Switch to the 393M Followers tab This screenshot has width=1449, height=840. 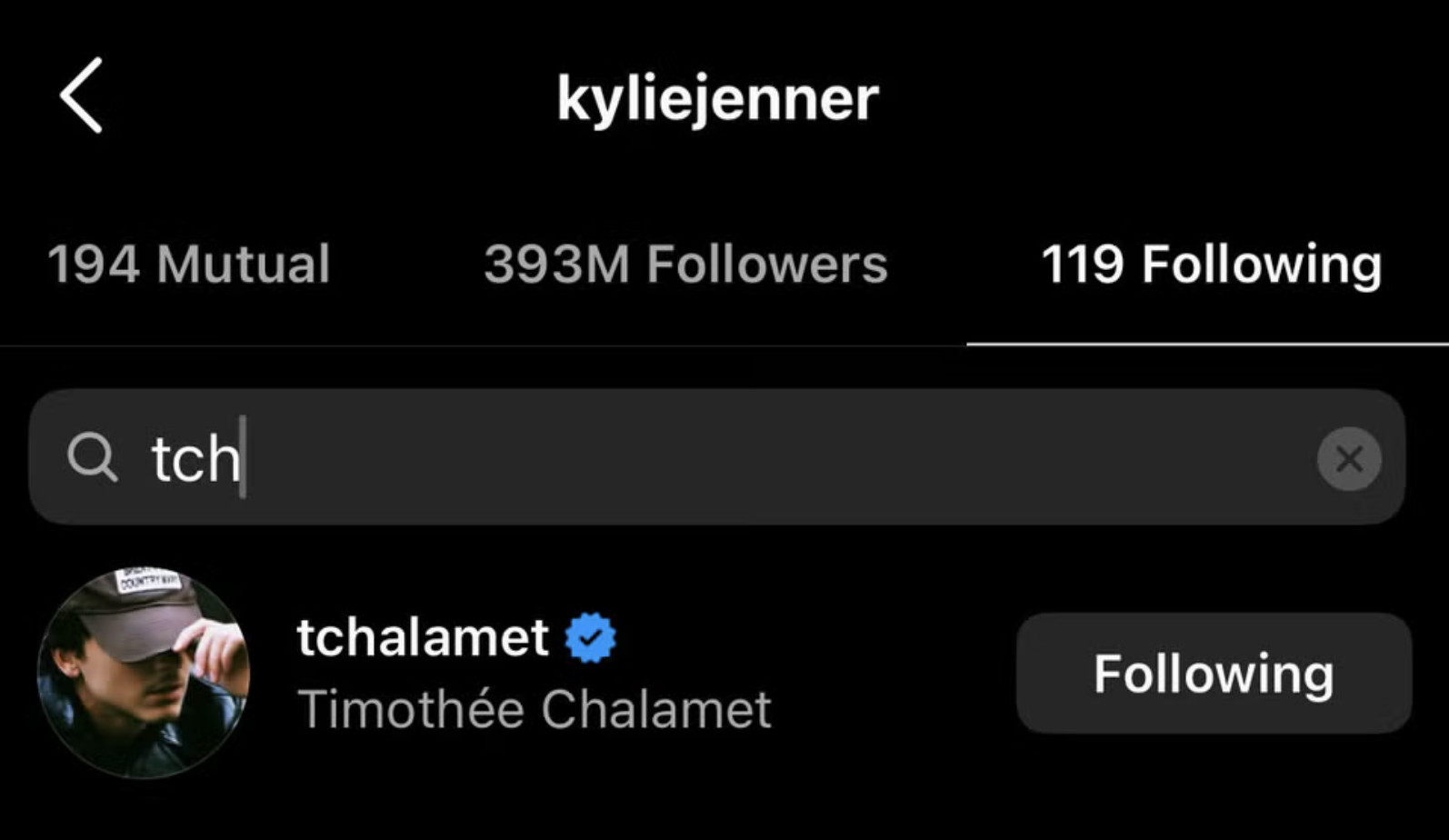coord(685,265)
